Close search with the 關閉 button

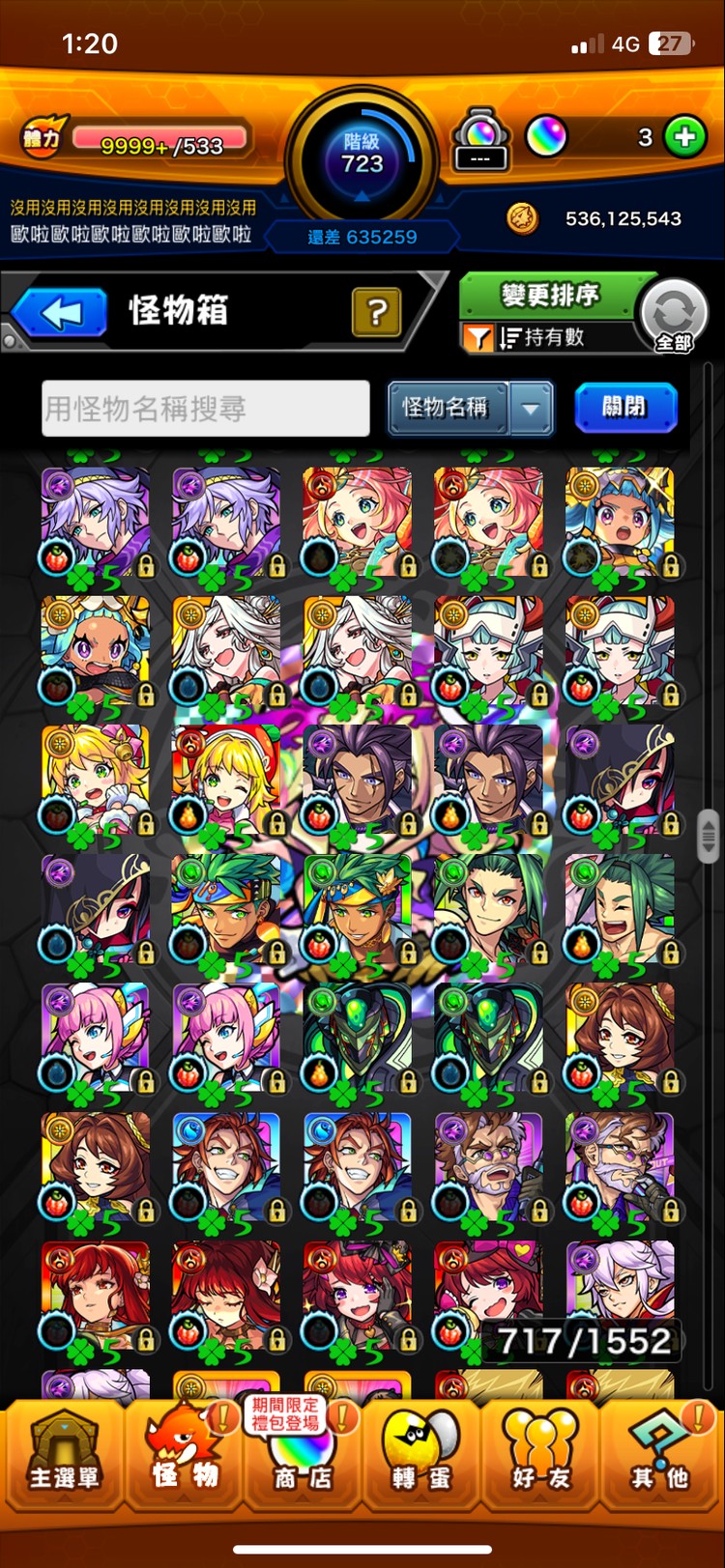point(624,407)
